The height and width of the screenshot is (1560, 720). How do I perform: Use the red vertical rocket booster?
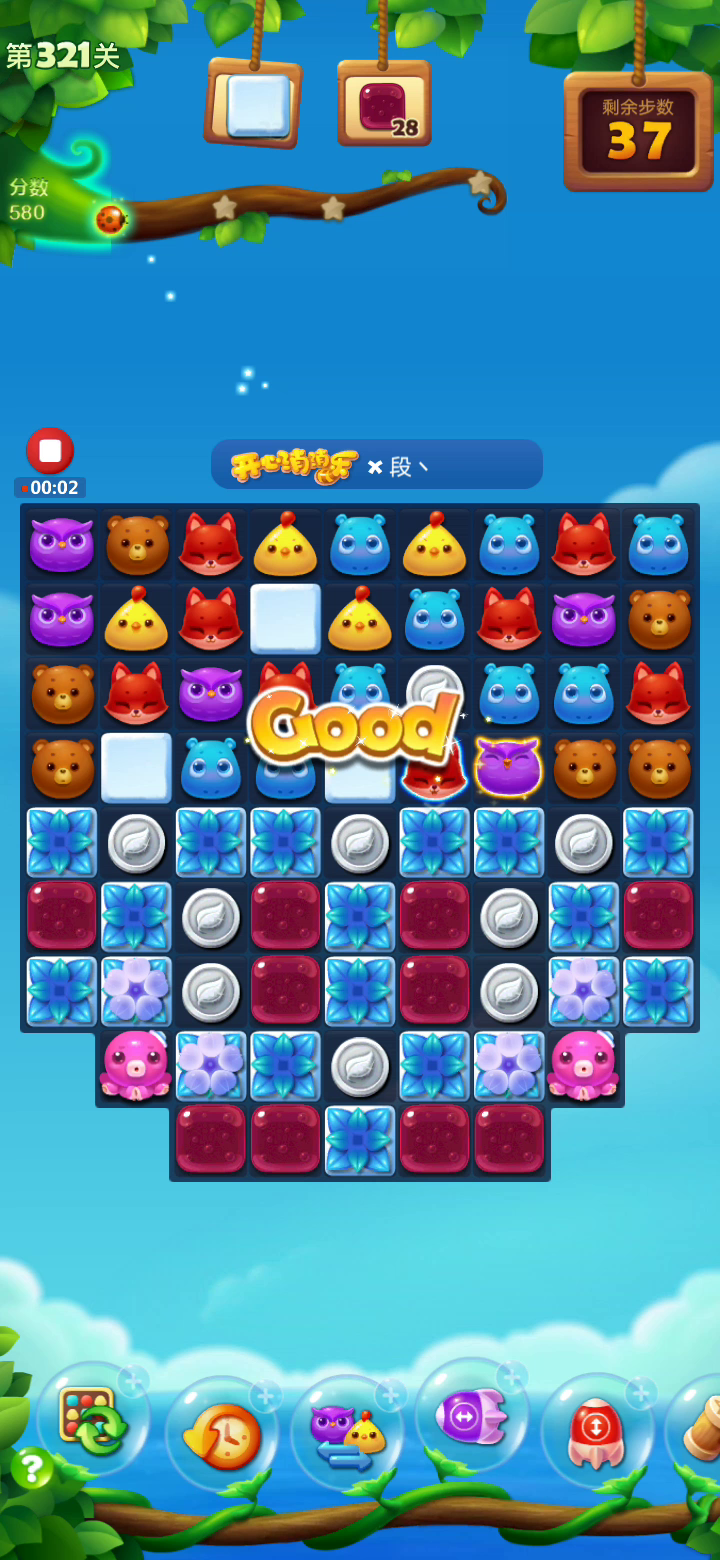coord(597,1432)
